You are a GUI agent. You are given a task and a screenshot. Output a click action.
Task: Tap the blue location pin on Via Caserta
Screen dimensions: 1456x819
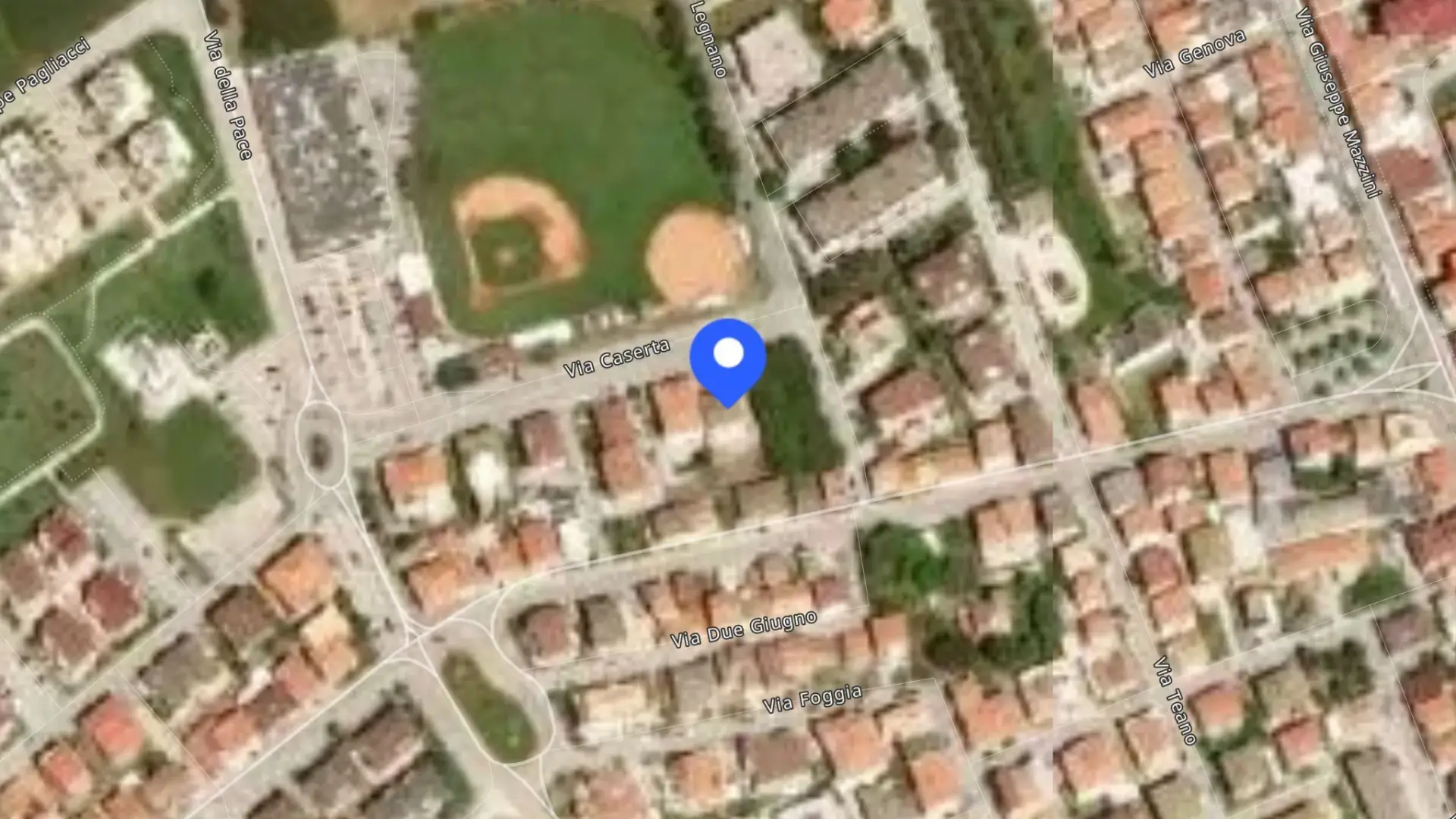pos(728,362)
